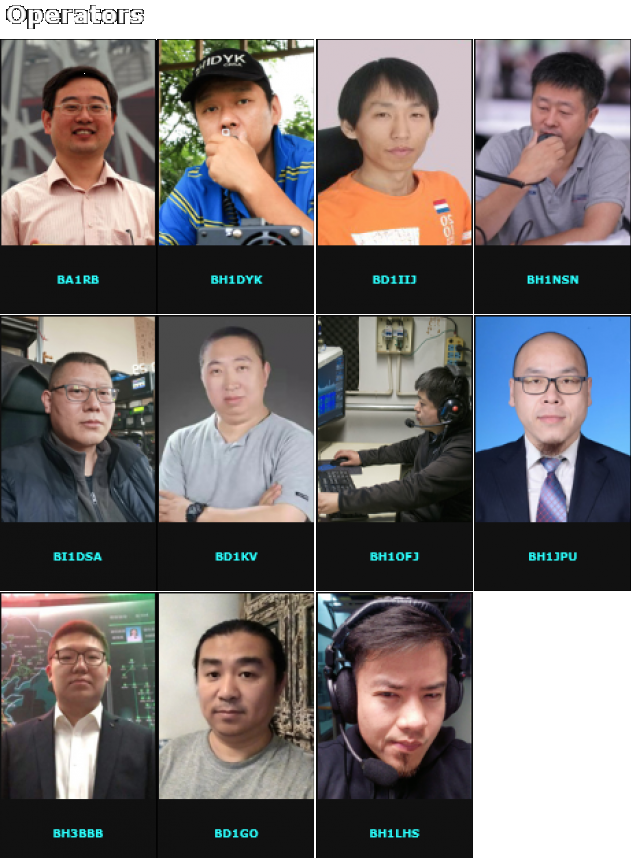
Task: Open the BH1OFJ callsign link
Action: pos(394,556)
